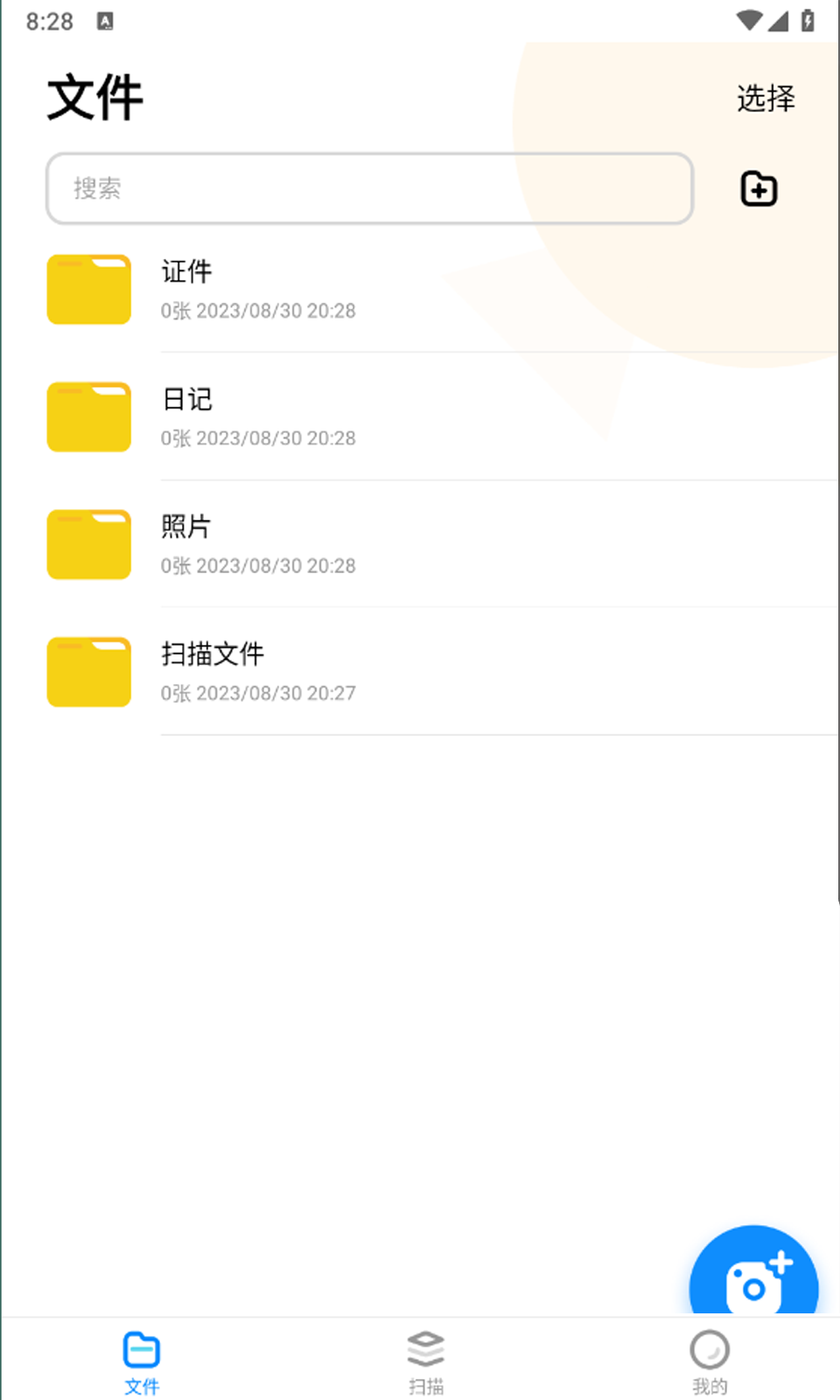Open the 扫描文件 folder icon

click(88, 672)
